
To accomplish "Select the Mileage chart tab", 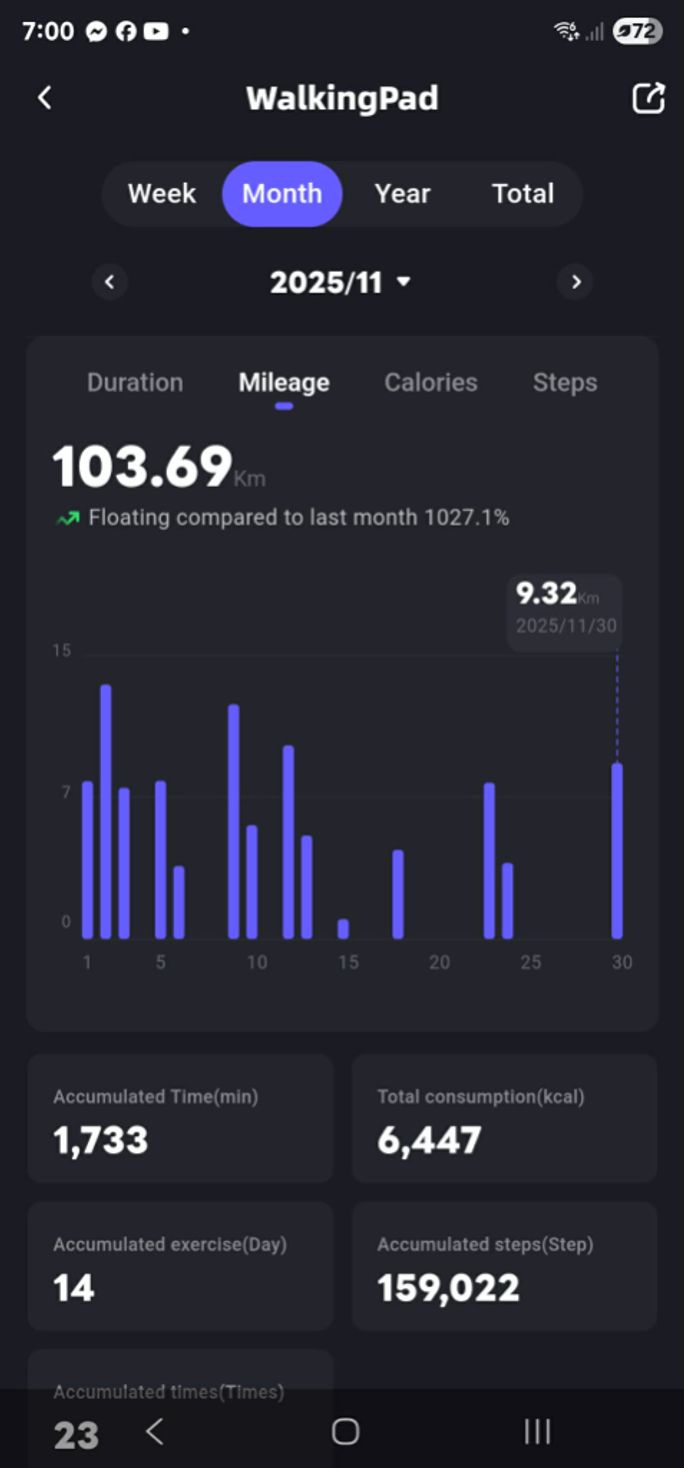I will (x=284, y=383).
